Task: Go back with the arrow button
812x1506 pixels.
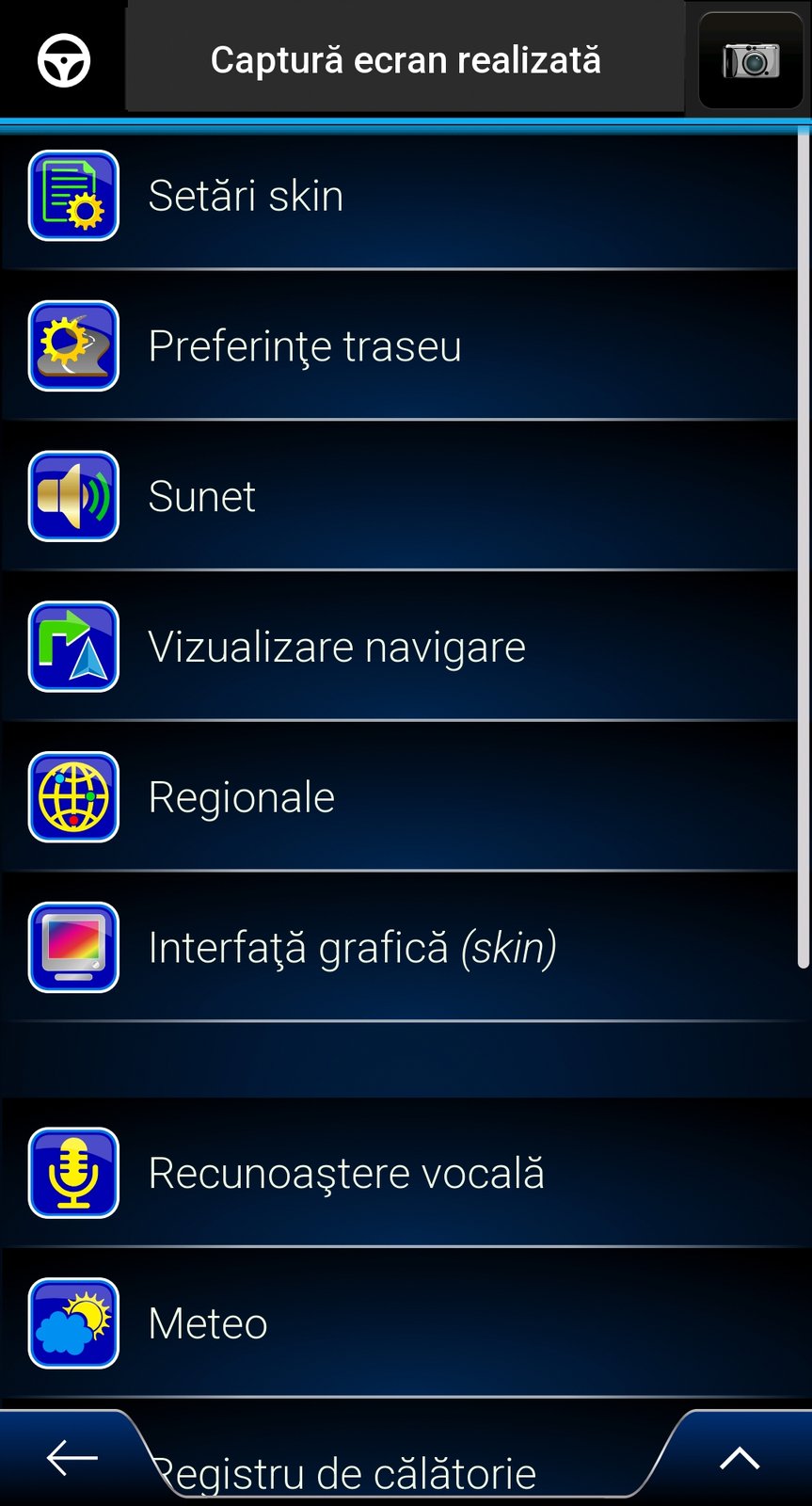Action: click(x=72, y=1458)
